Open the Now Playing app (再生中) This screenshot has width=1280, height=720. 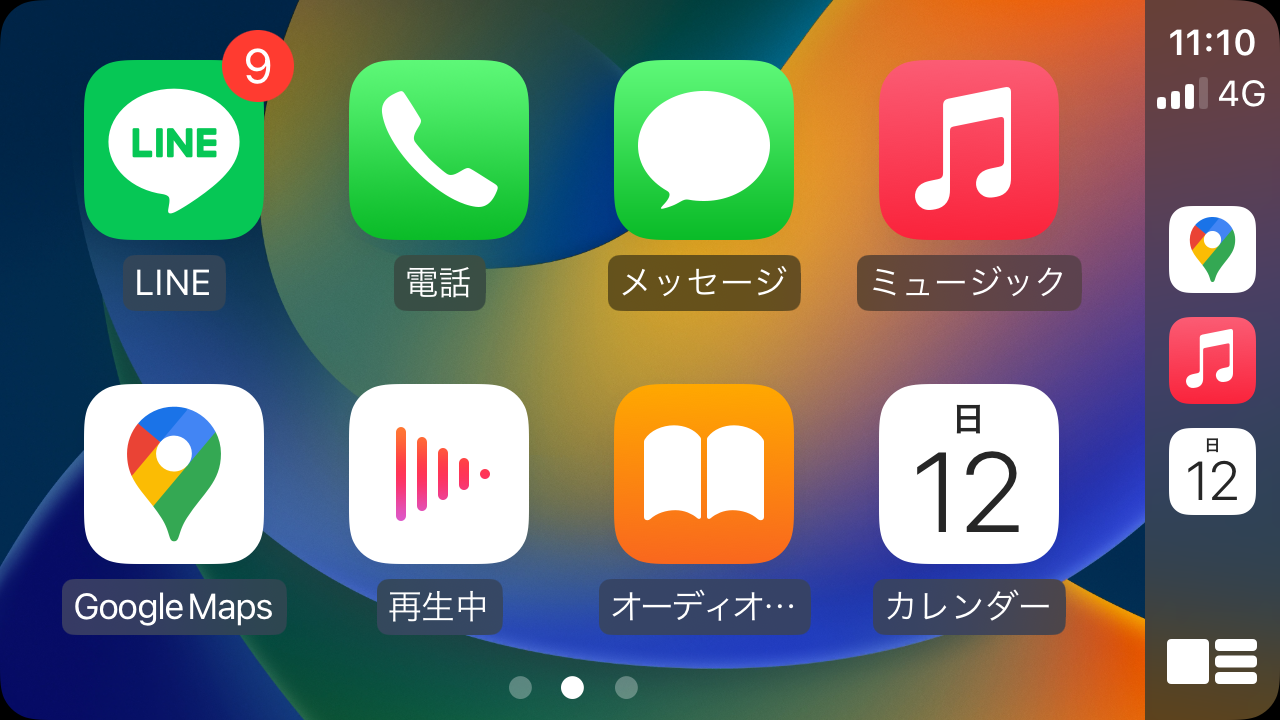tap(439, 474)
